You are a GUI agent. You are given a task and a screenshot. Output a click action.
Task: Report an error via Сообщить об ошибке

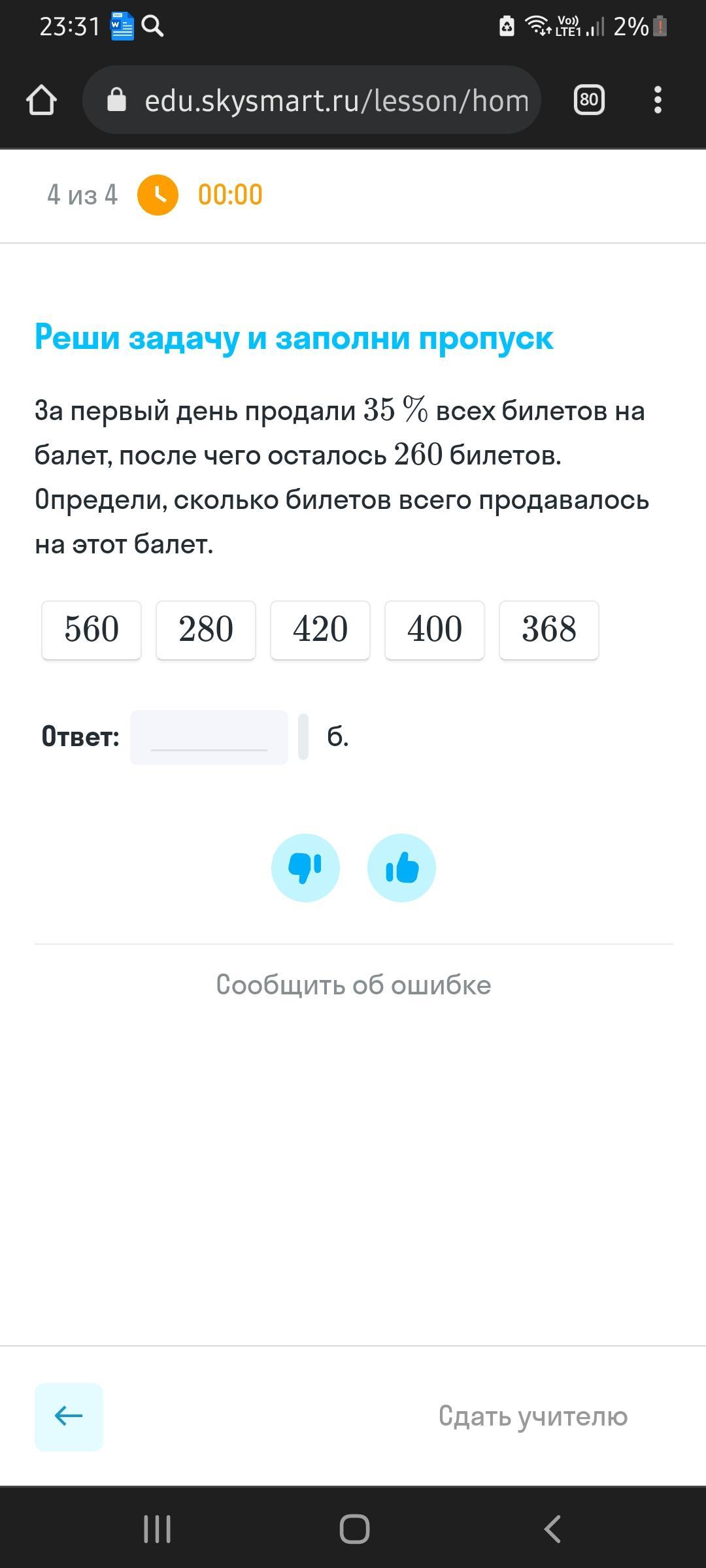click(x=354, y=985)
